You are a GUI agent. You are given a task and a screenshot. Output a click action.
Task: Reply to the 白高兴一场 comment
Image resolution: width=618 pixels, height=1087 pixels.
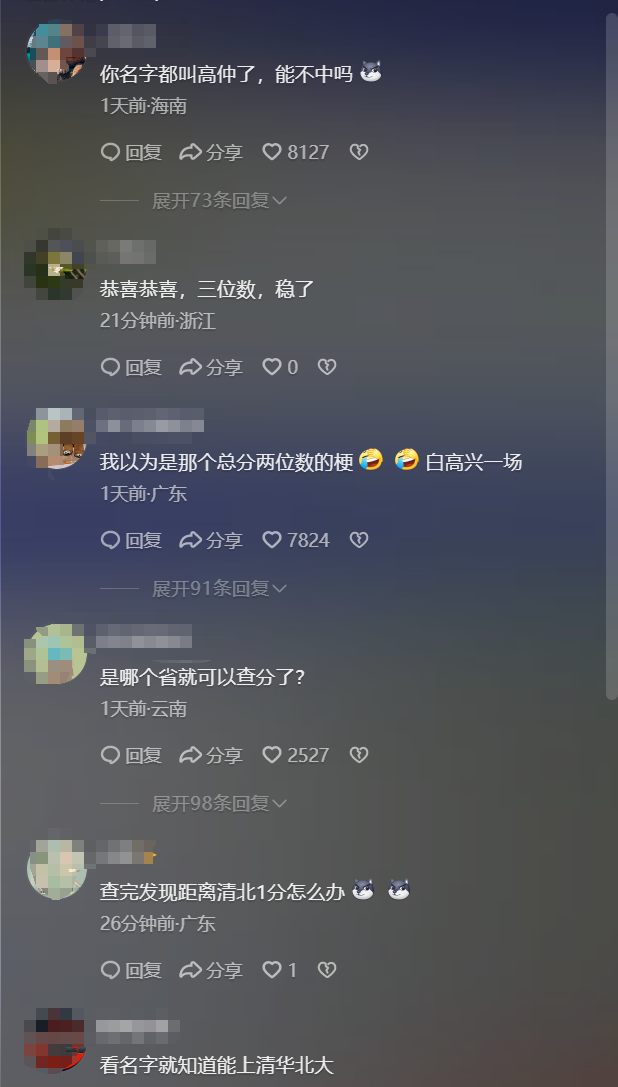131,540
